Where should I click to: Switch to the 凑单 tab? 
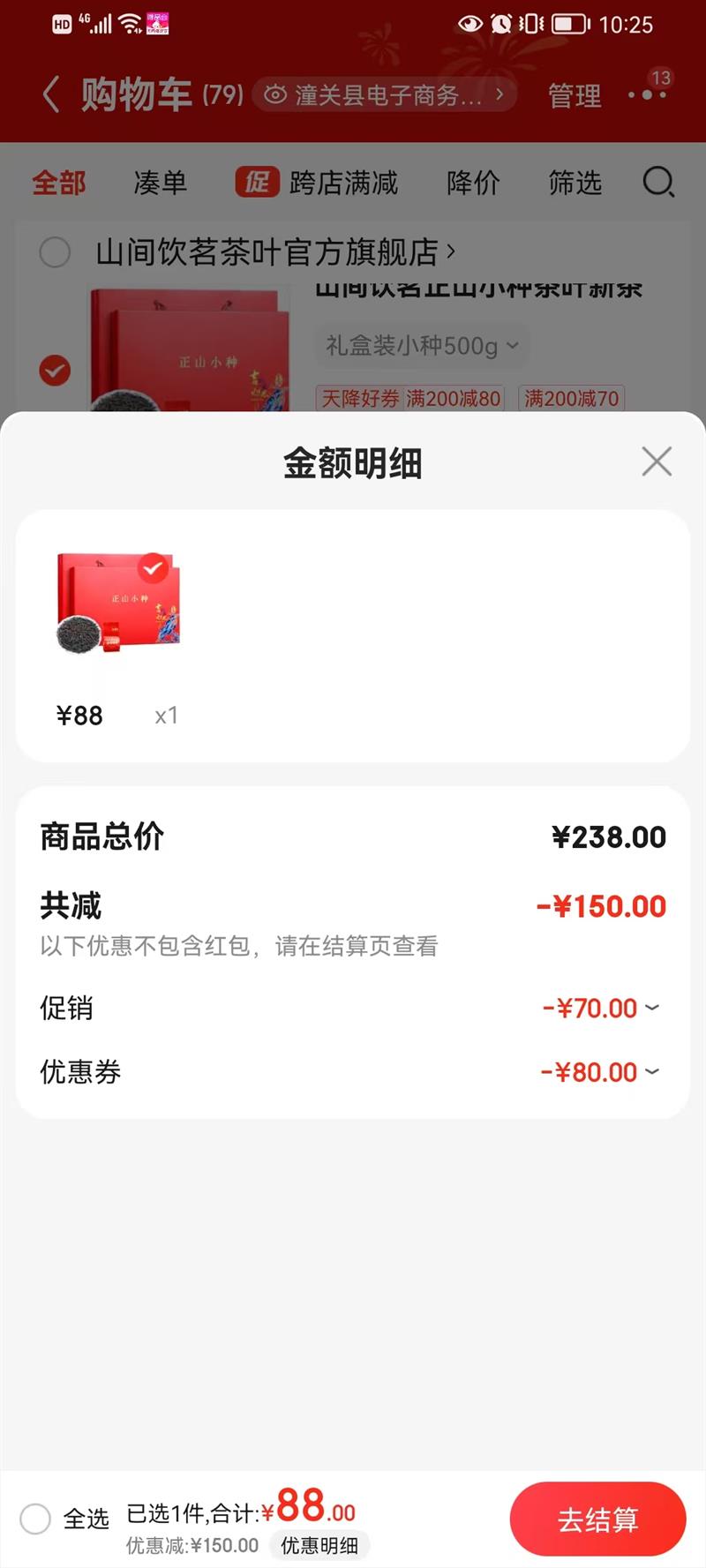[160, 183]
